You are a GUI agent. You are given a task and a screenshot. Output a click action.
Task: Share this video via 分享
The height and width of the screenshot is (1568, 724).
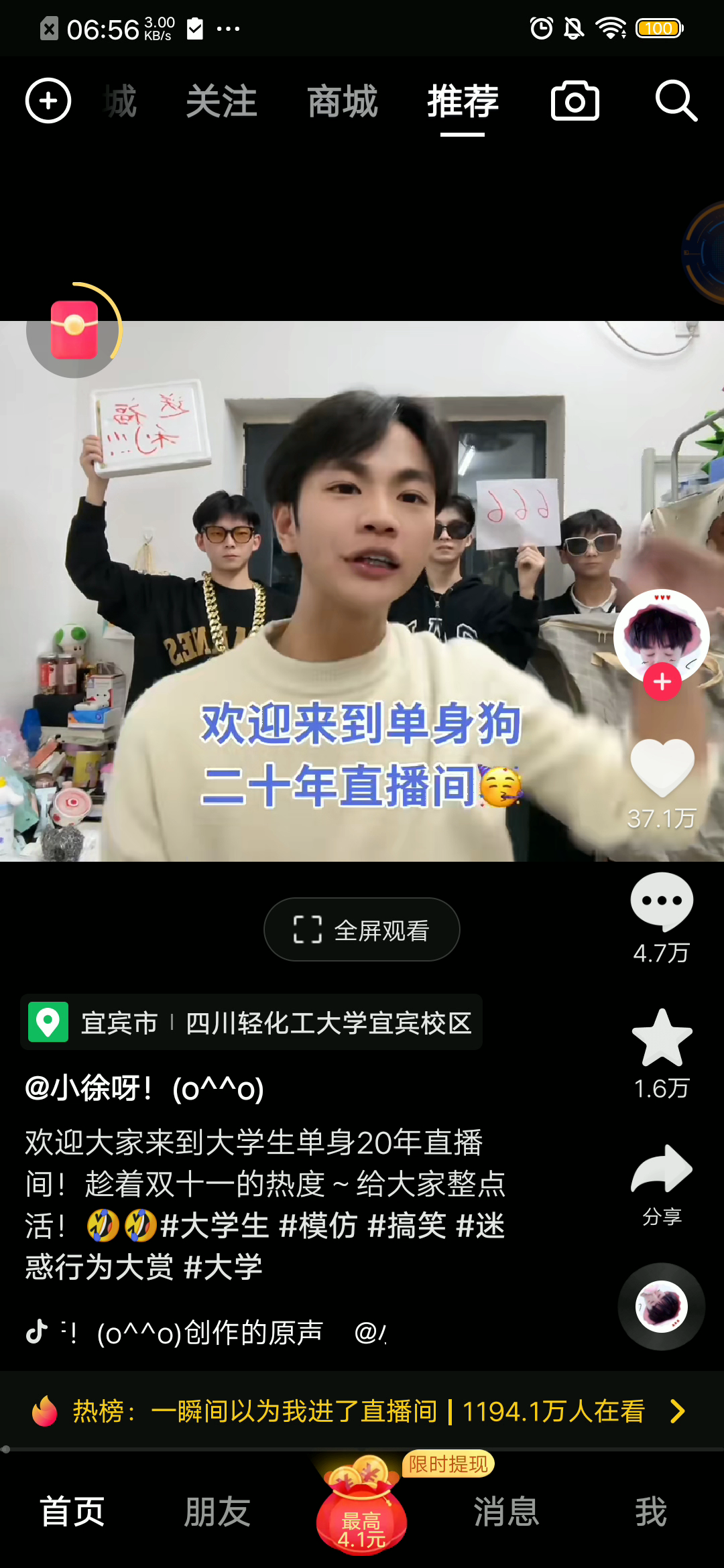tap(662, 1170)
